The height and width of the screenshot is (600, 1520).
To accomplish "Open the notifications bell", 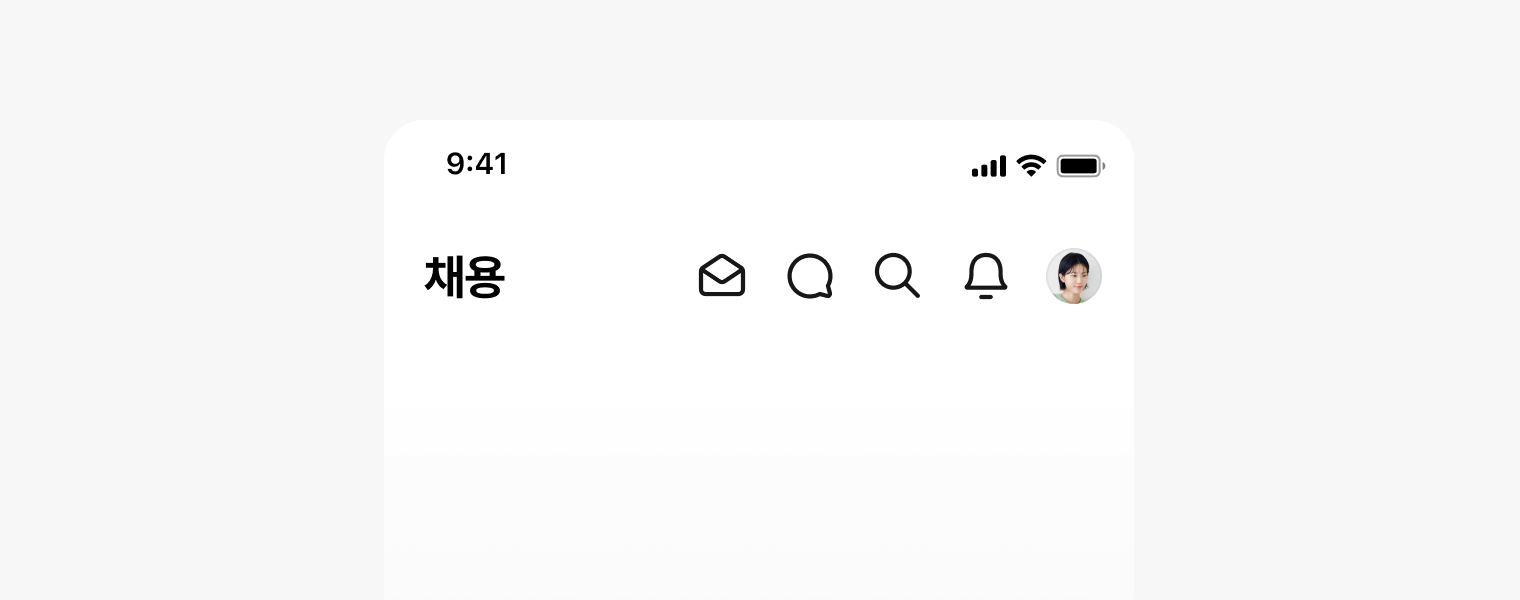I will pyautogui.click(x=986, y=276).
